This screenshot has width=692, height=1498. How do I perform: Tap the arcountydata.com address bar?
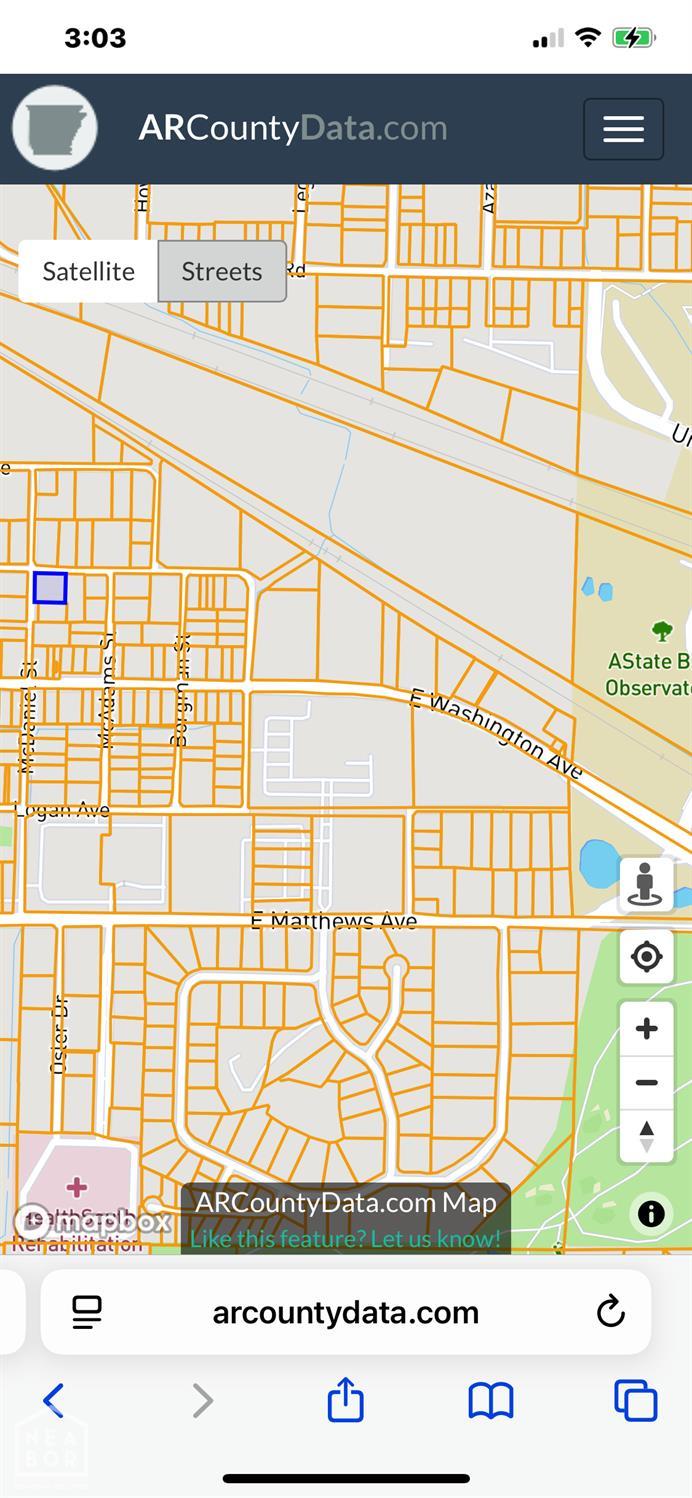(345, 1312)
